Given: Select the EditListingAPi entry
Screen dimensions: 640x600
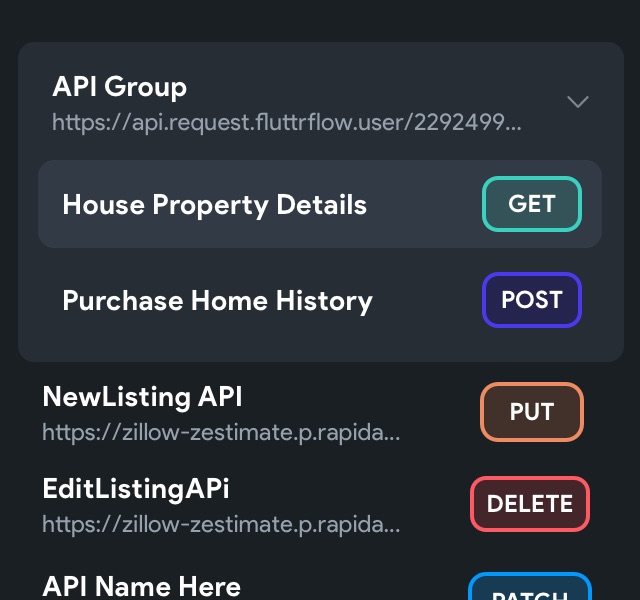Looking at the screenshot, I should pyautogui.click(x=136, y=489).
